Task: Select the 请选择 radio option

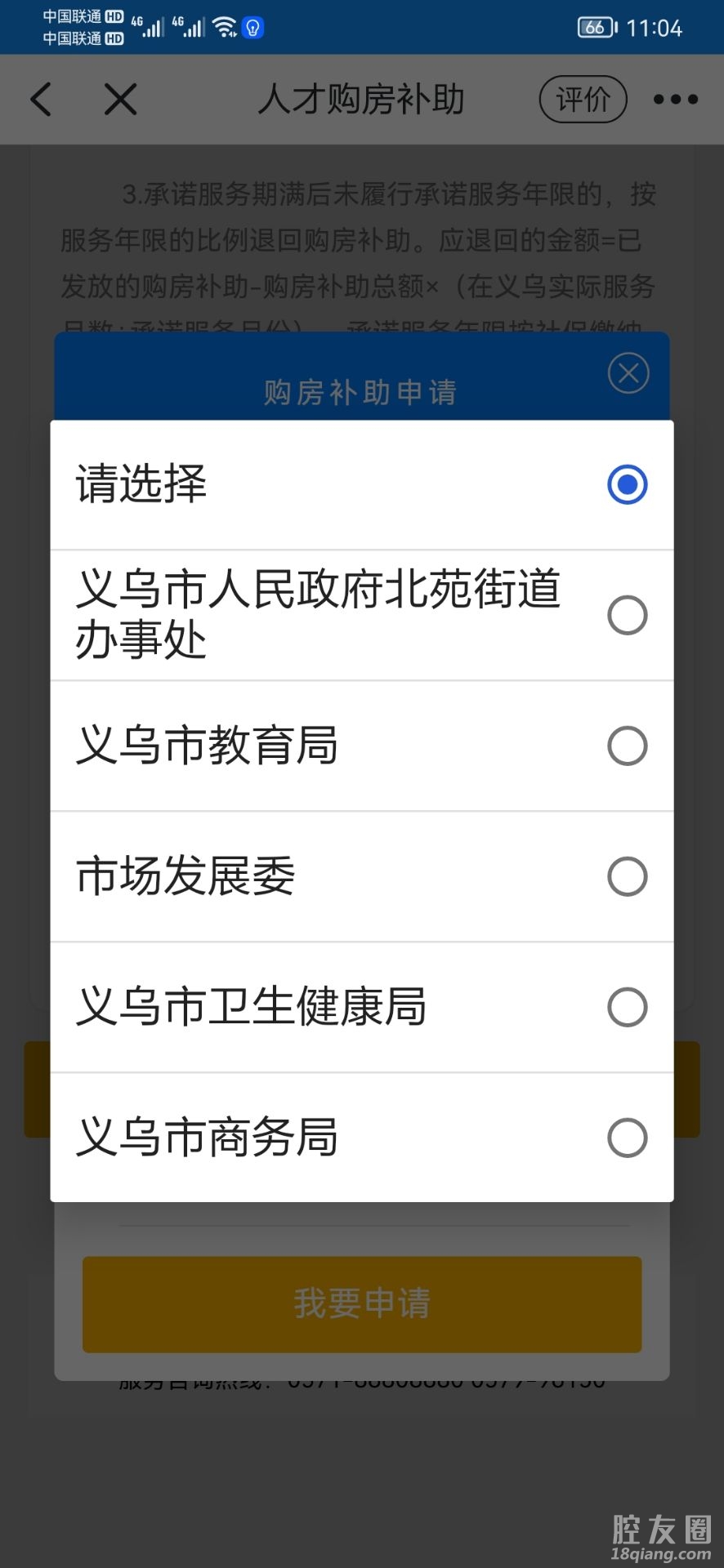Action: click(x=627, y=484)
